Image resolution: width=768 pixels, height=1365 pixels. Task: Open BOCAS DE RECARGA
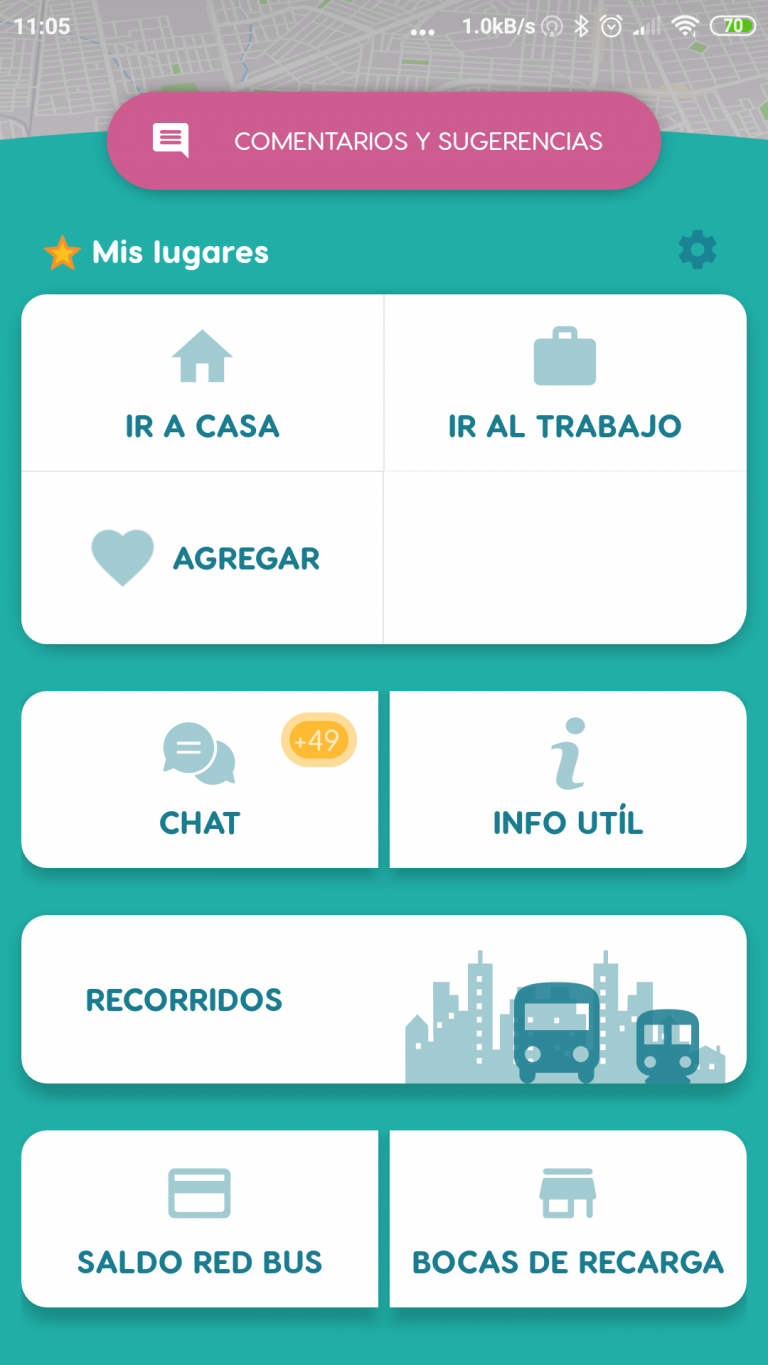[567, 1262]
